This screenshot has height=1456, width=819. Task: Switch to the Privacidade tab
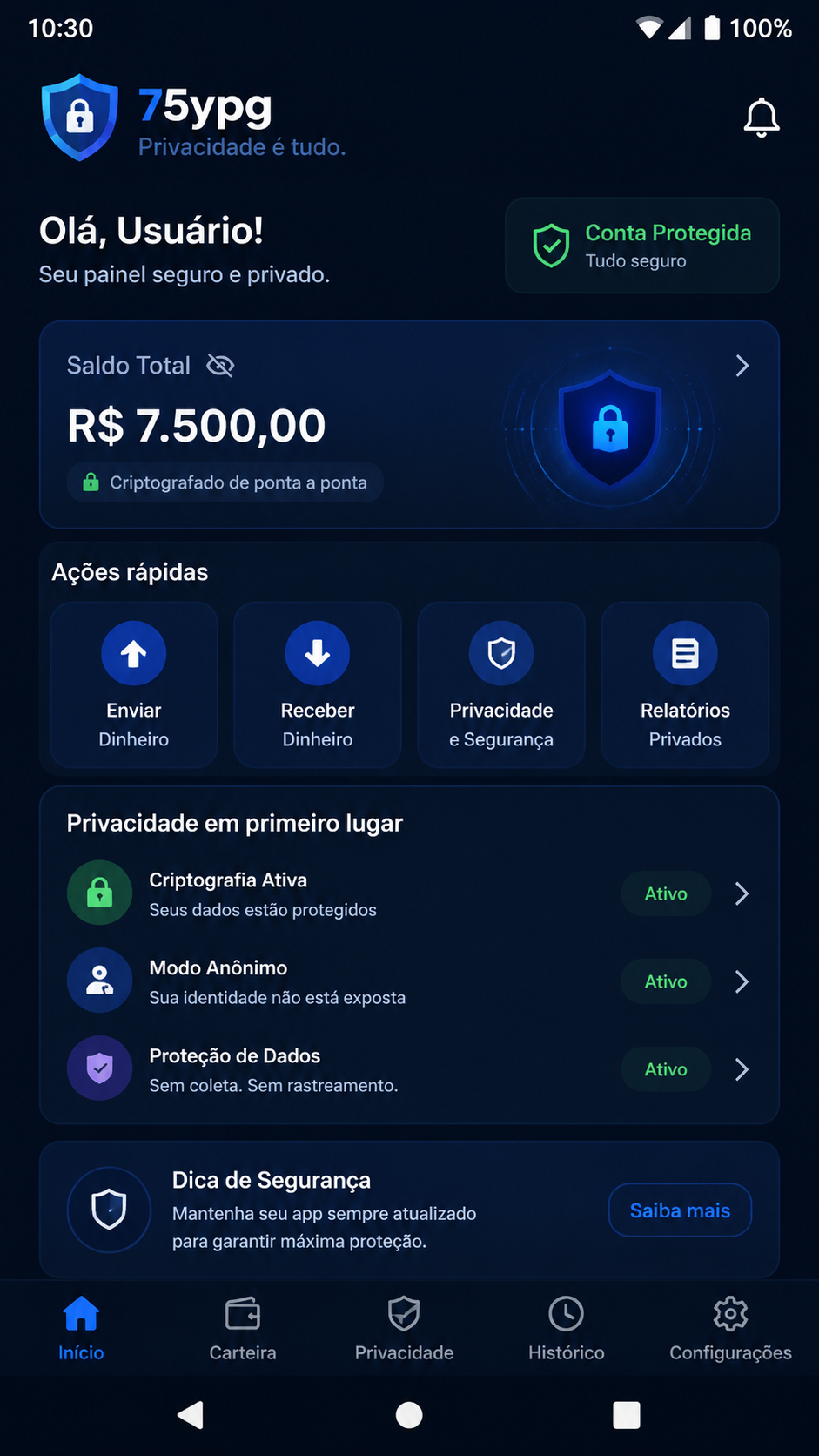pos(404,1329)
